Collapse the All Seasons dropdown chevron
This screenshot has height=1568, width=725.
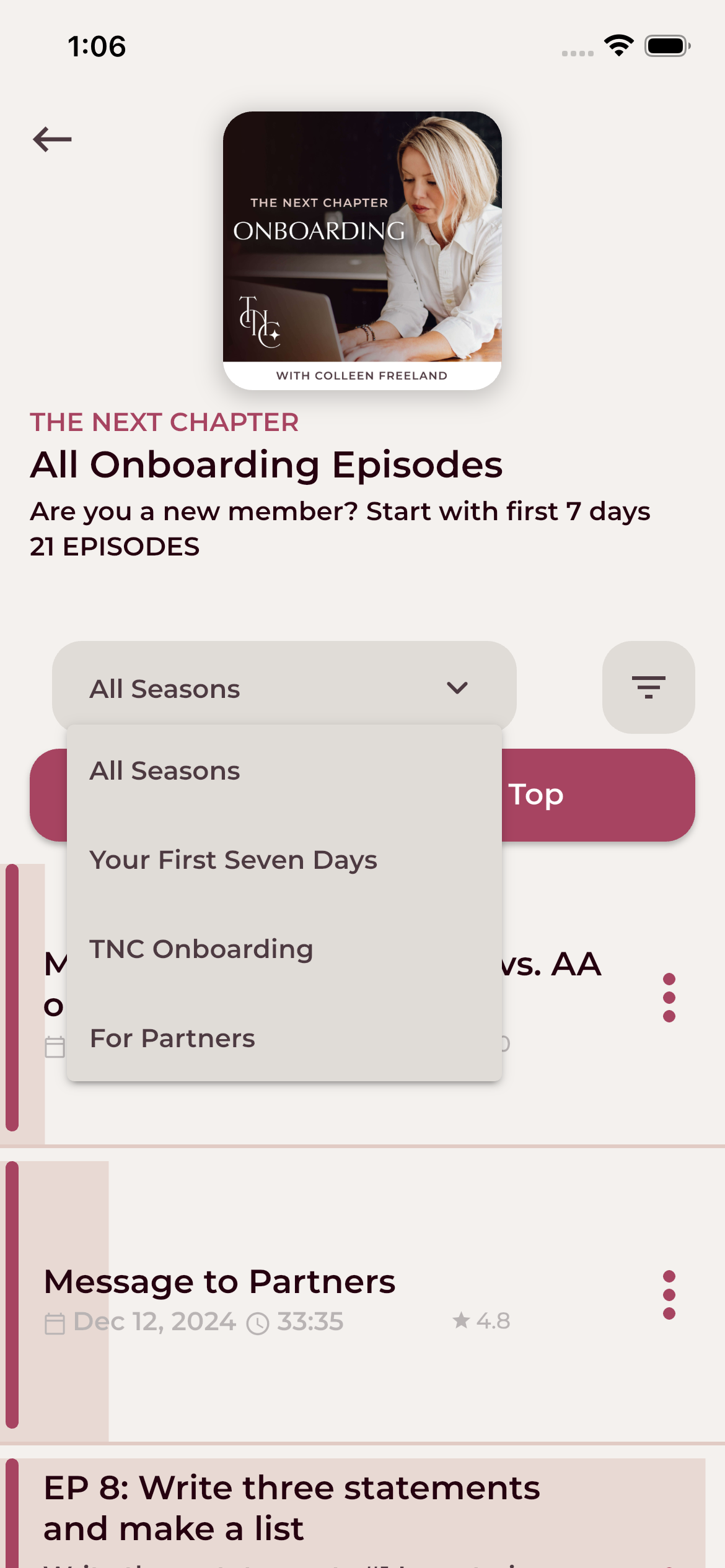coord(457,688)
